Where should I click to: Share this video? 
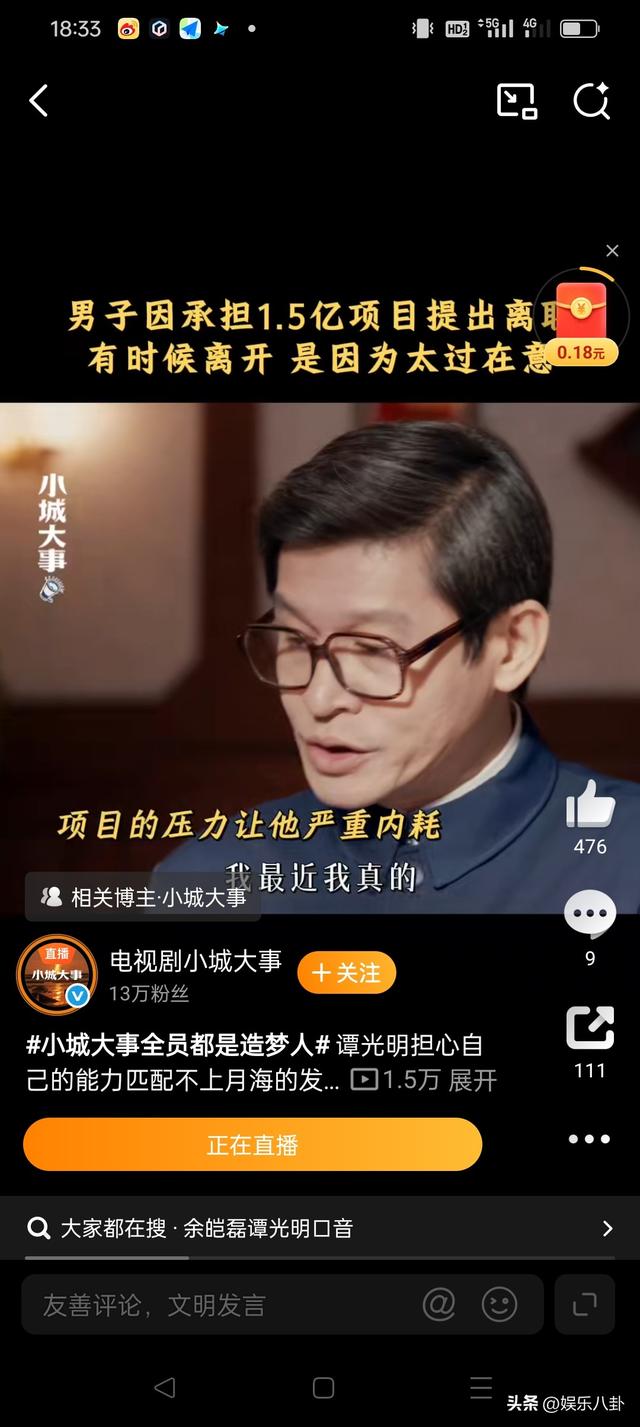pos(590,1028)
